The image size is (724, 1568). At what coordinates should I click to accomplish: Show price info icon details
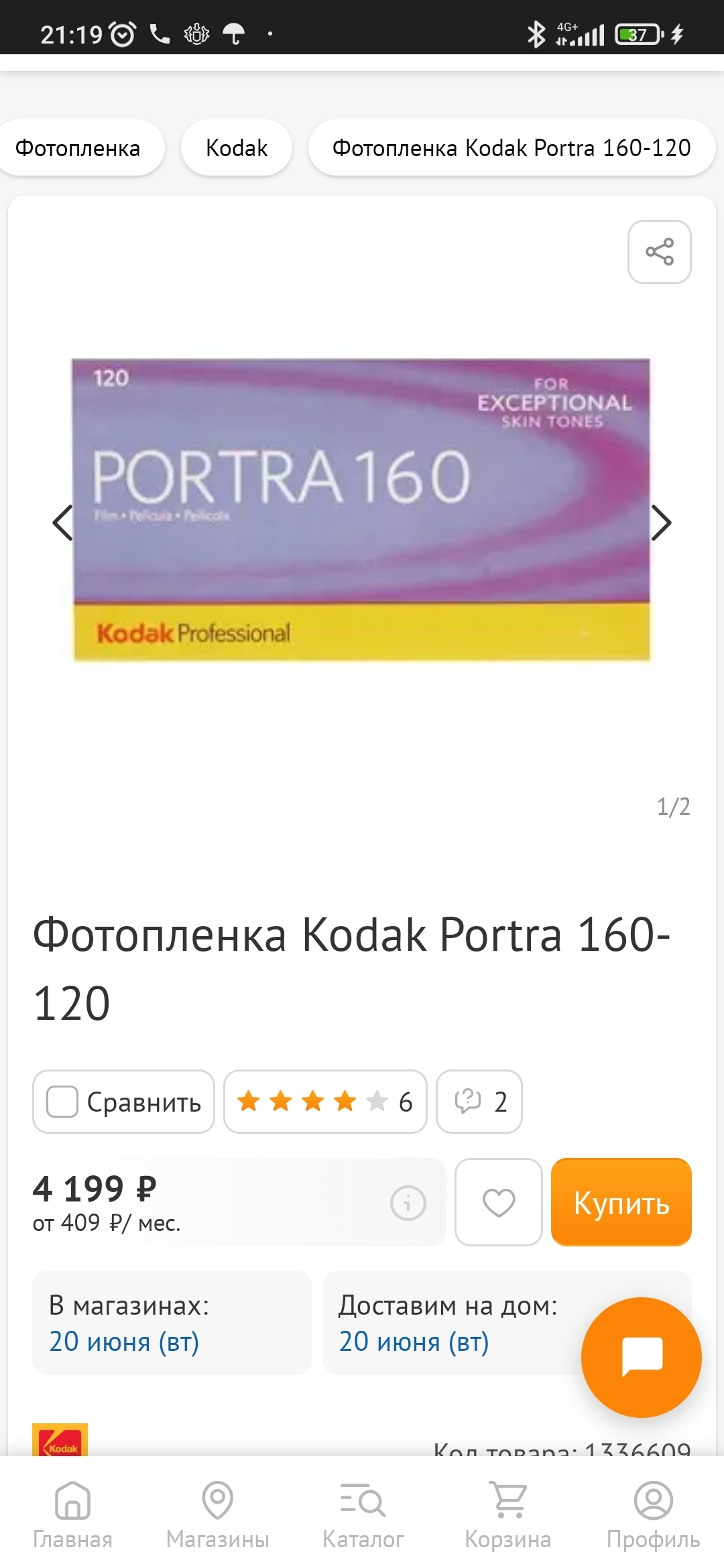pyautogui.click(x=408, y=1203)
